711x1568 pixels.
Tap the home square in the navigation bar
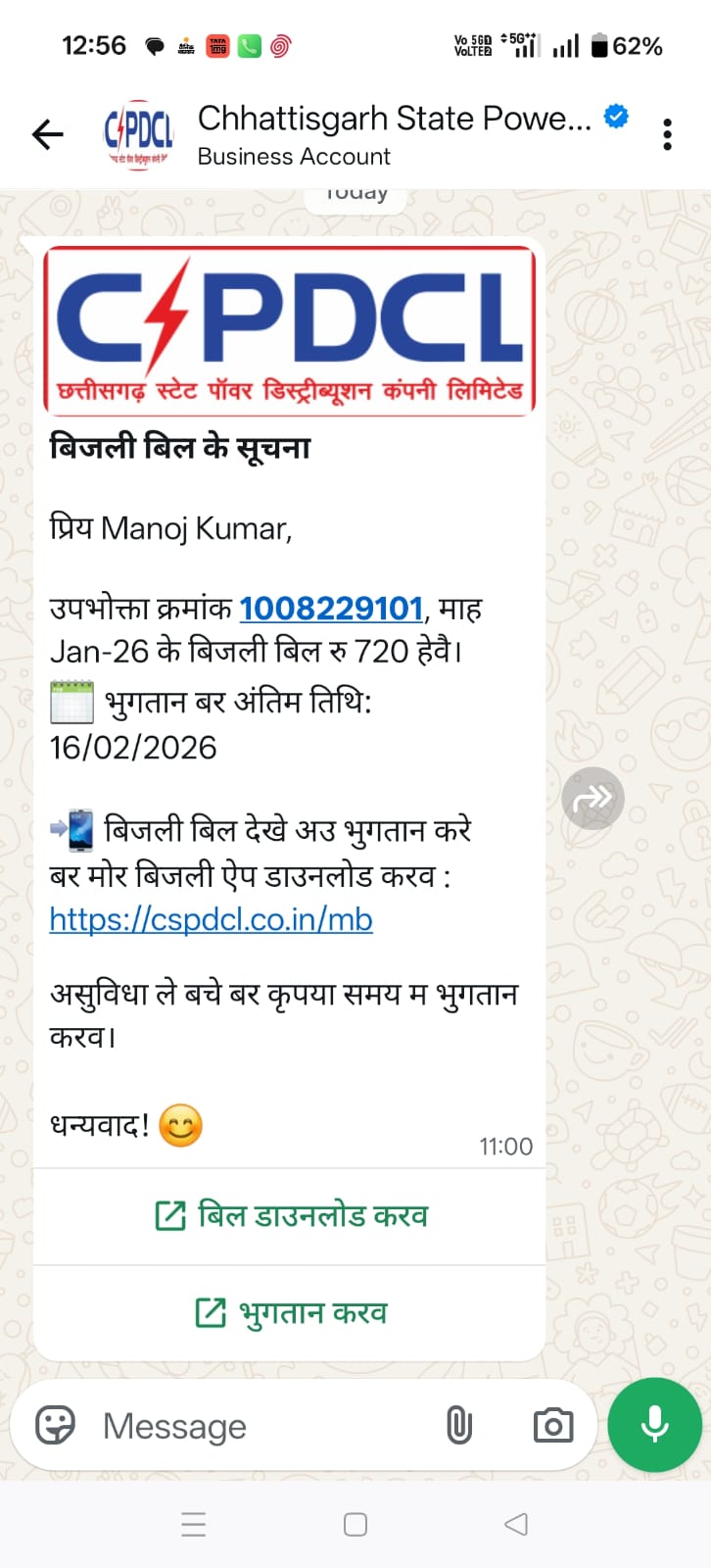click(355, 1524)
